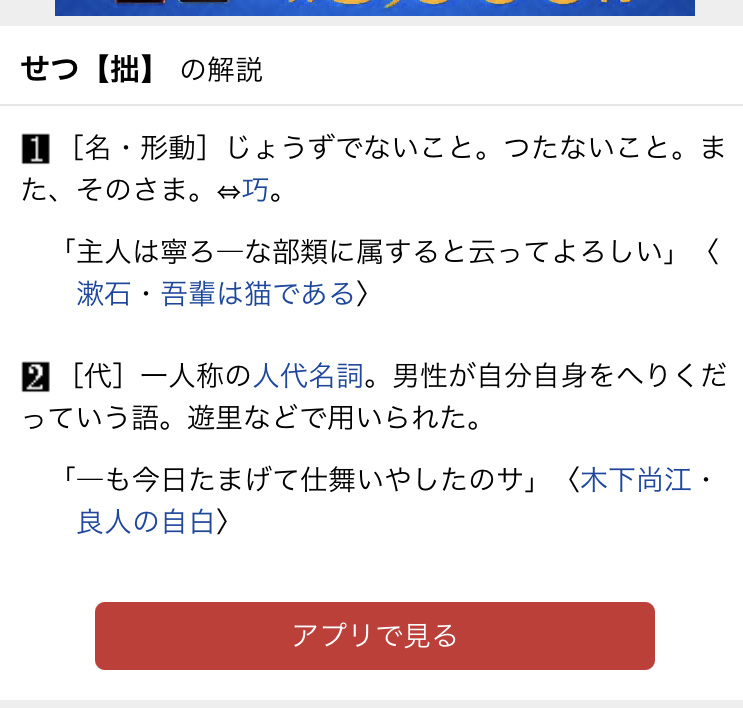Follow the 吾輩は猫である link

[x=258, y=293]
